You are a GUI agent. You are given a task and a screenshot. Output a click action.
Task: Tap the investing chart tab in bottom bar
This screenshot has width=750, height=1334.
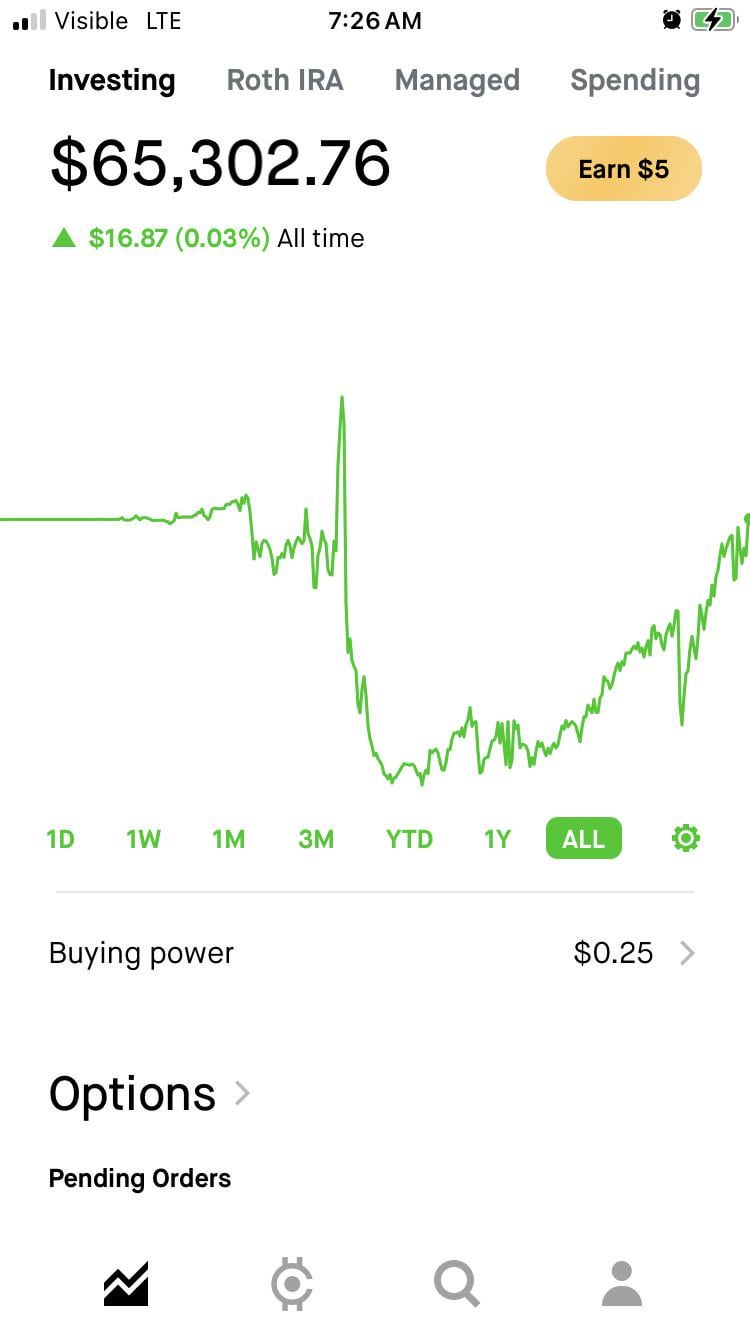[126, 1284]
